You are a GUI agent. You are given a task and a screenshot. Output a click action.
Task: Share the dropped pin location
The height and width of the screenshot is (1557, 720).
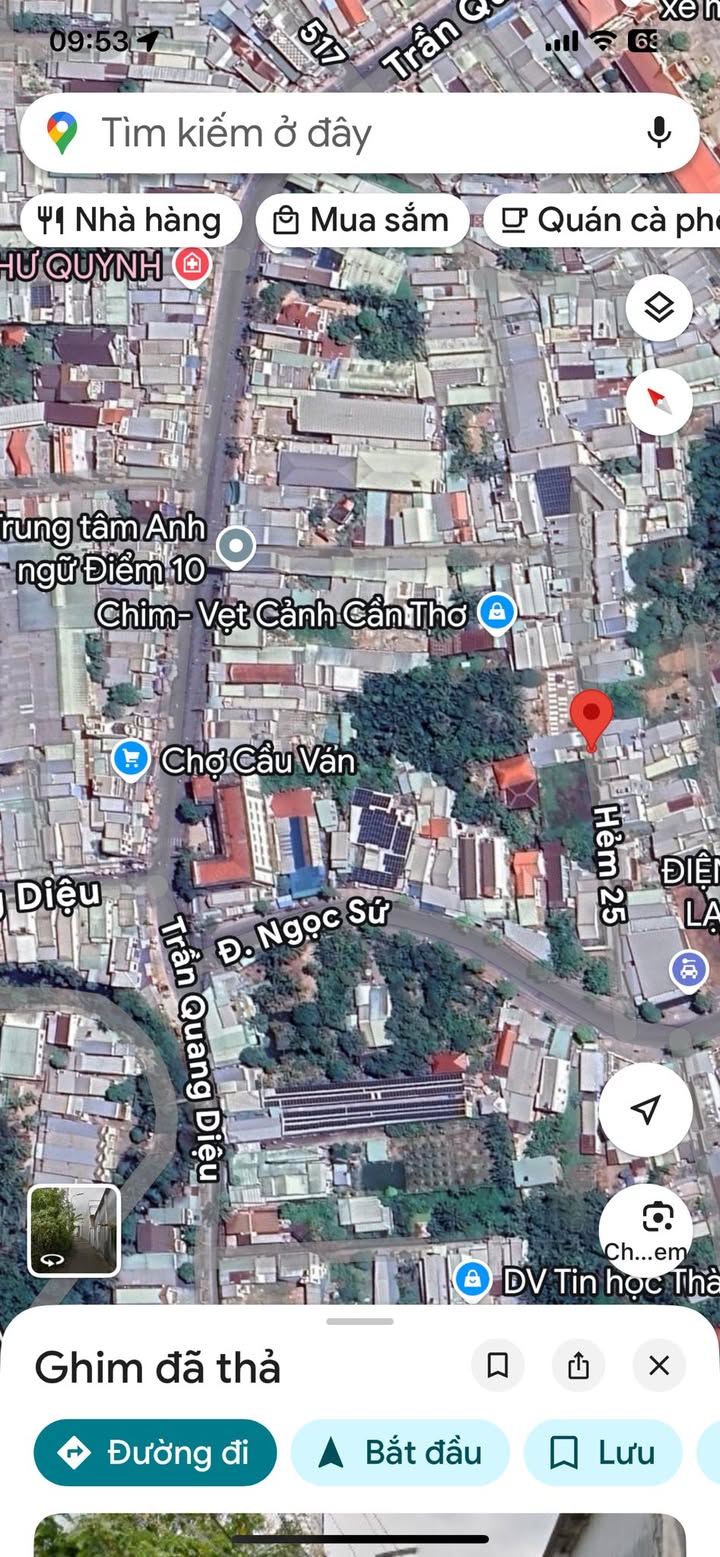(x=579, y=1366)
